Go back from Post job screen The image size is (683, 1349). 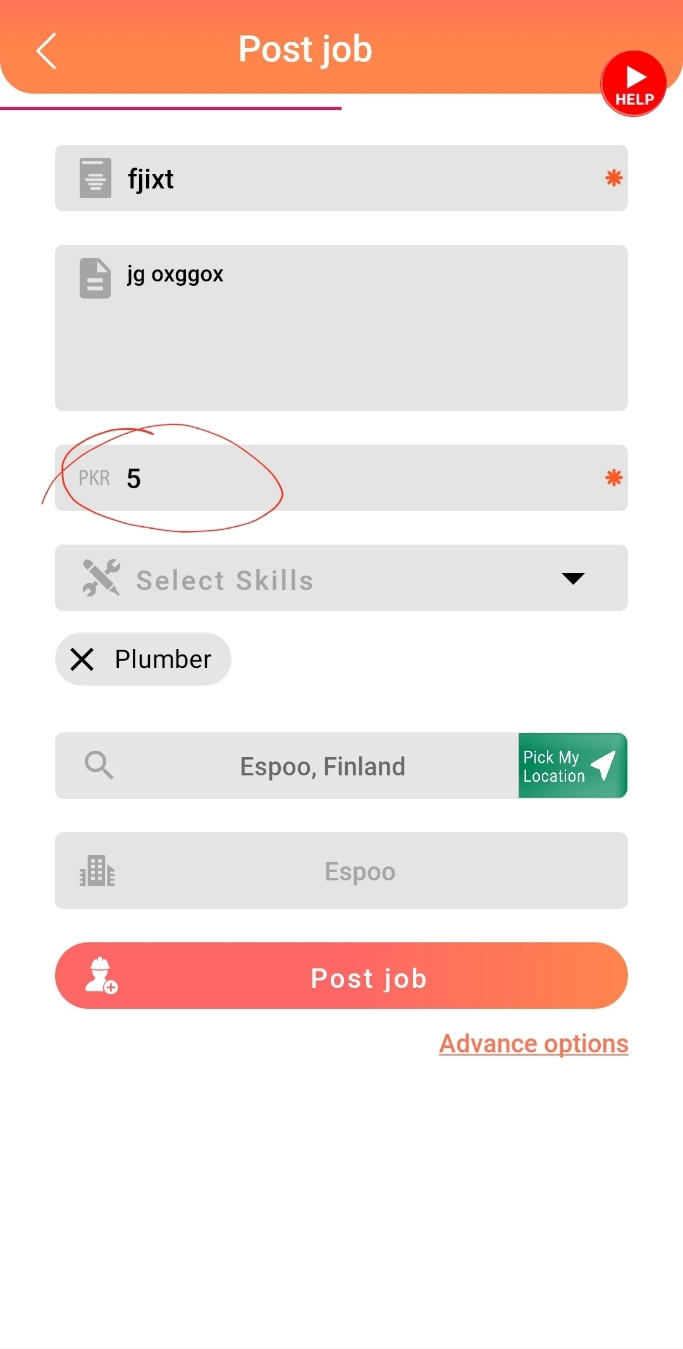coord(46,50)
